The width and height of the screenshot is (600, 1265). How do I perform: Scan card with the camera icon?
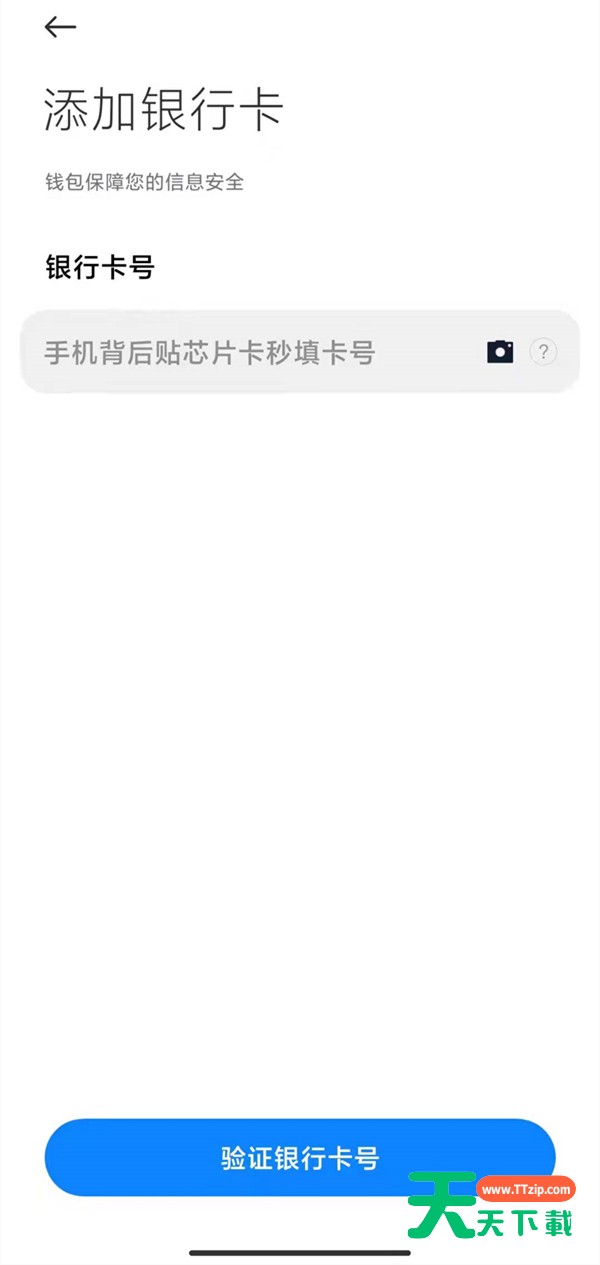(500, 351)
